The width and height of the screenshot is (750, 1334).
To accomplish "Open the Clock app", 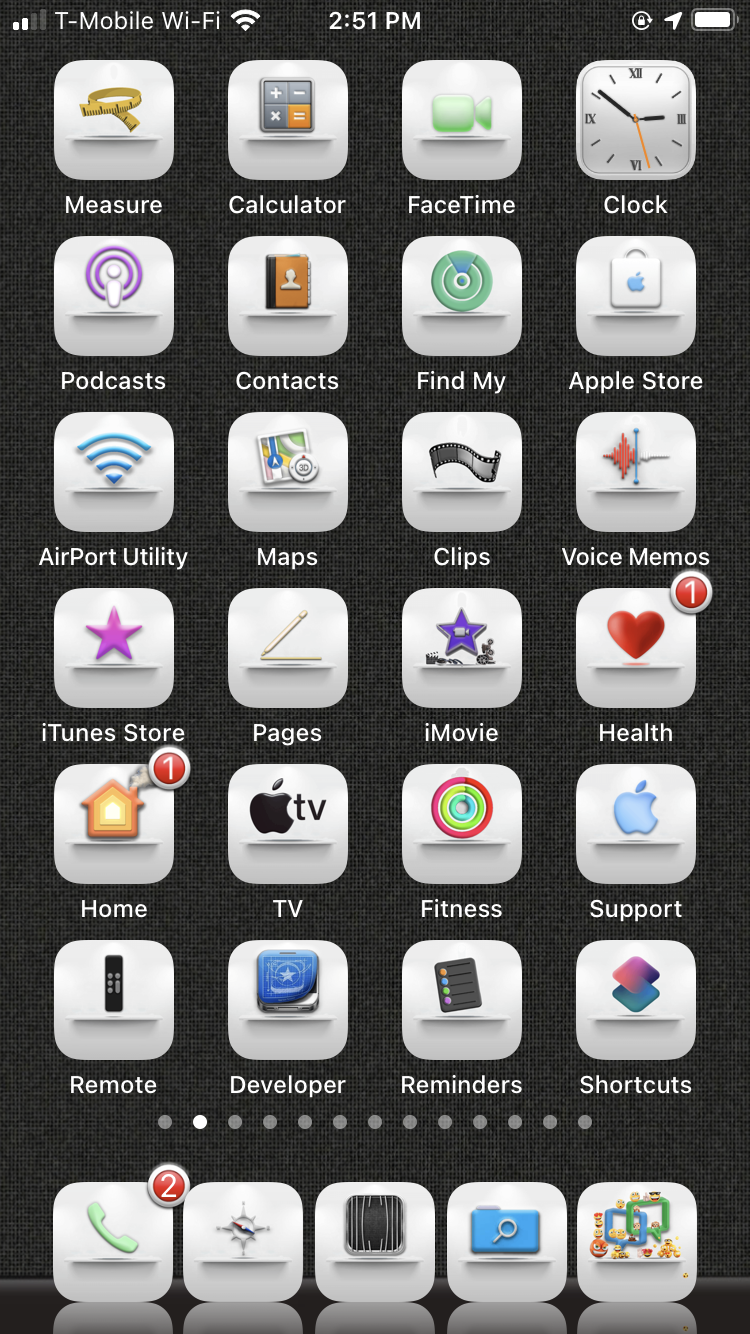I will [635, 120].
